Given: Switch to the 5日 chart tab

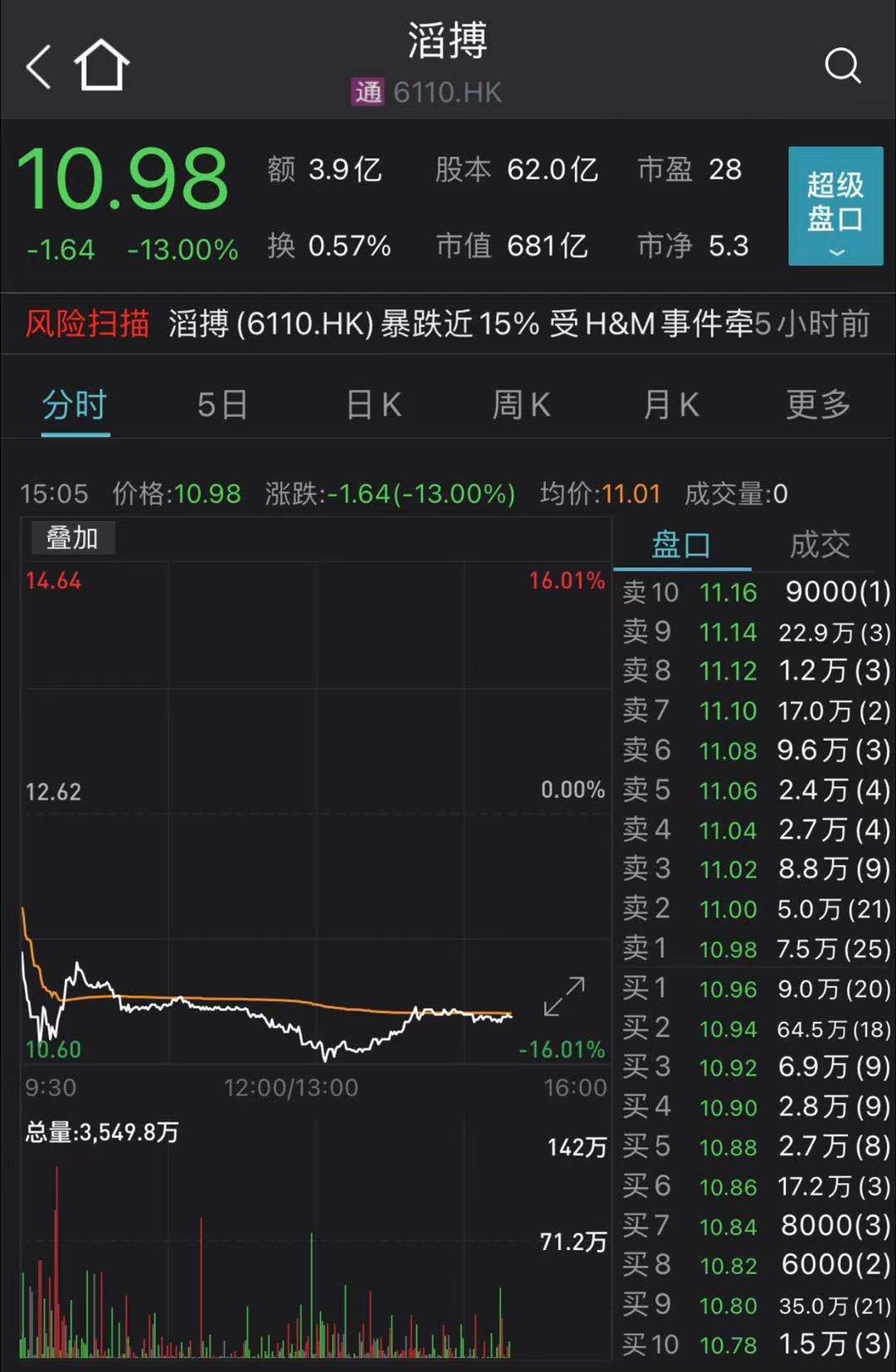Looking at the screenshot, I should click(222, 406).
